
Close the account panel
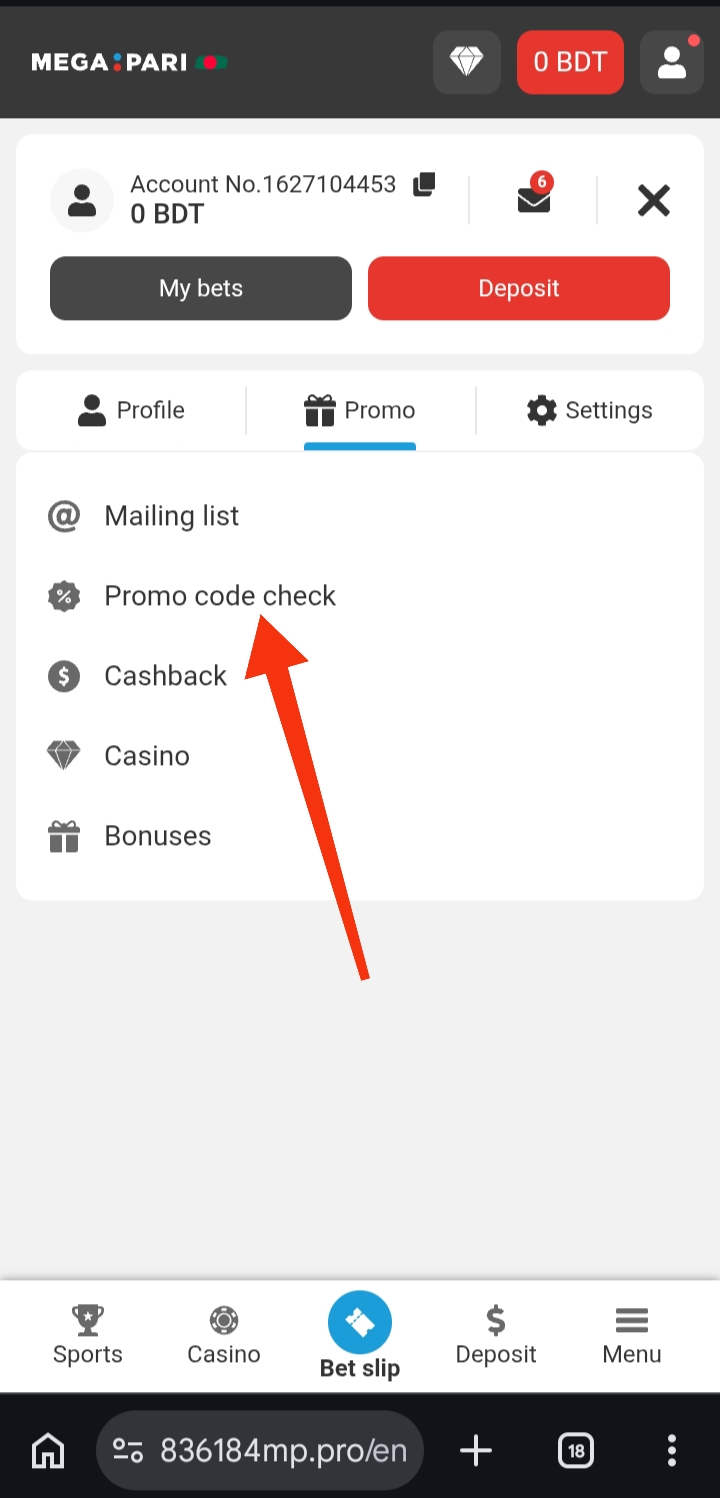click(653, 201)
